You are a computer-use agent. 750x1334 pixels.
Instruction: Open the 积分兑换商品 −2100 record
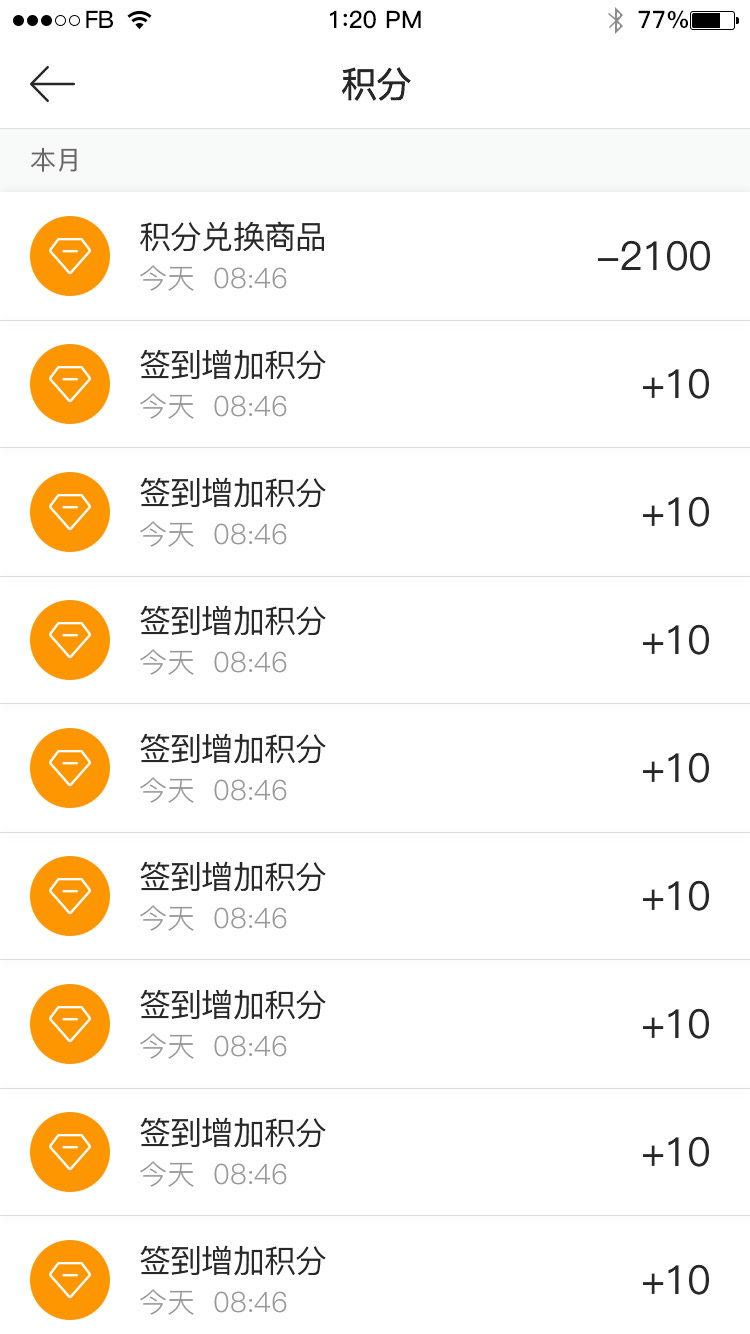(375, 256)
